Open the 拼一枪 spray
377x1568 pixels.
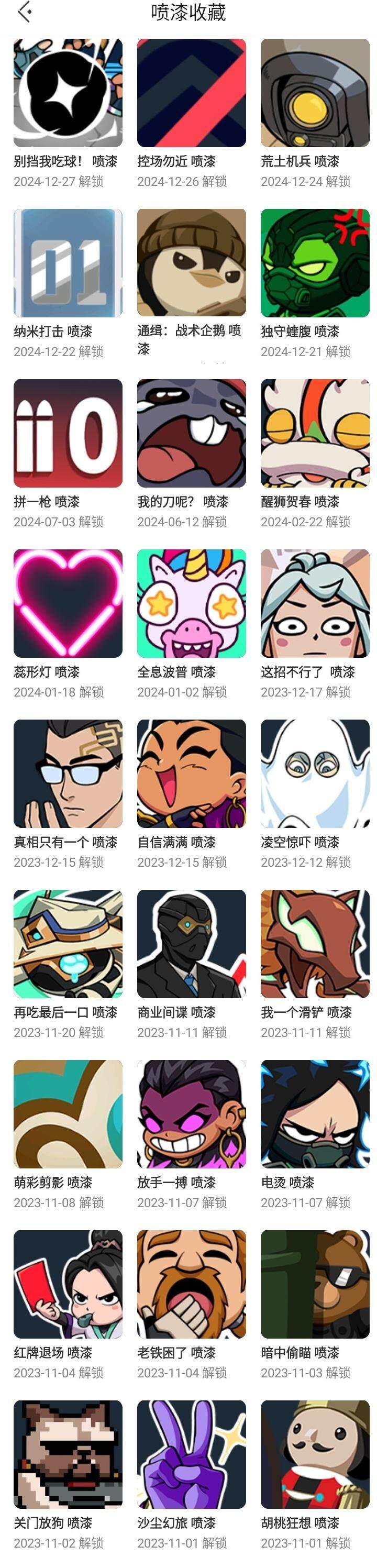click(68, 434)
